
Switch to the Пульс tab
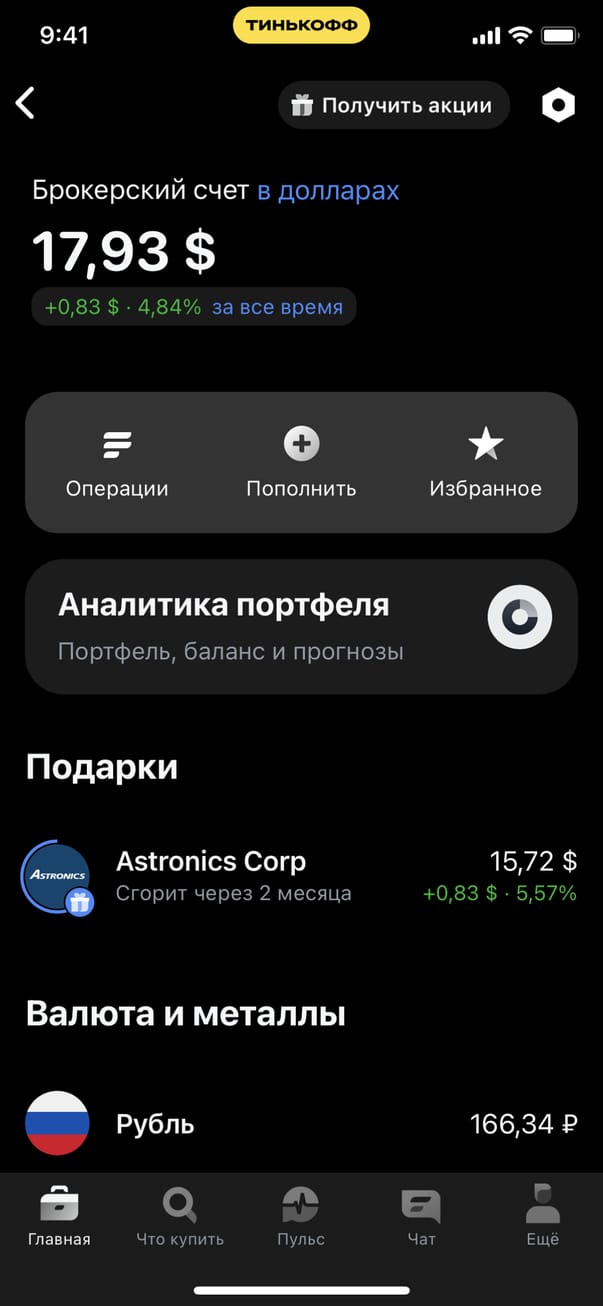pyautogui.click(x=301, y=1215)
